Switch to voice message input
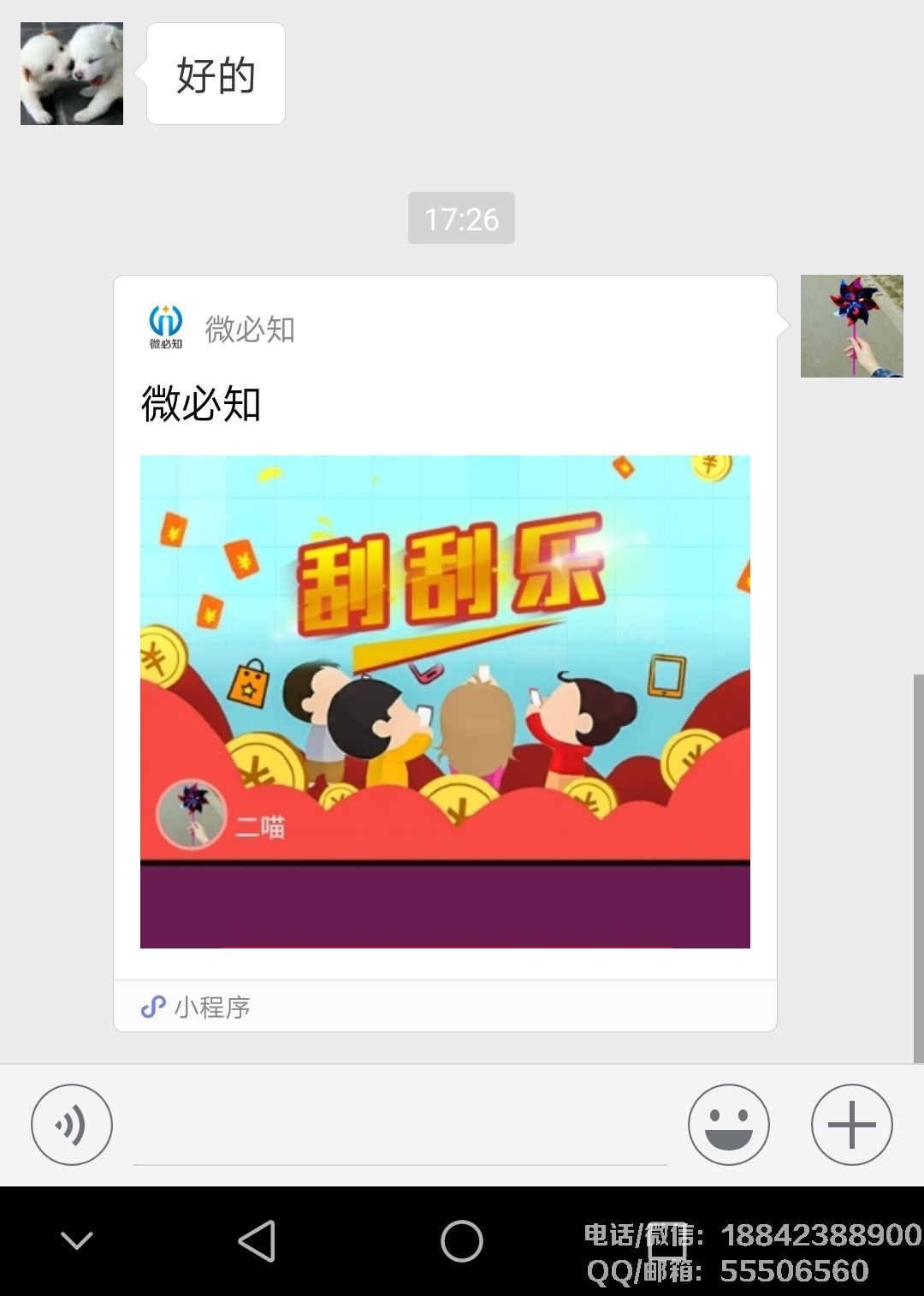Image resolution: width=924 pixels, height=1296 pixels. (x=72, y=1125)
